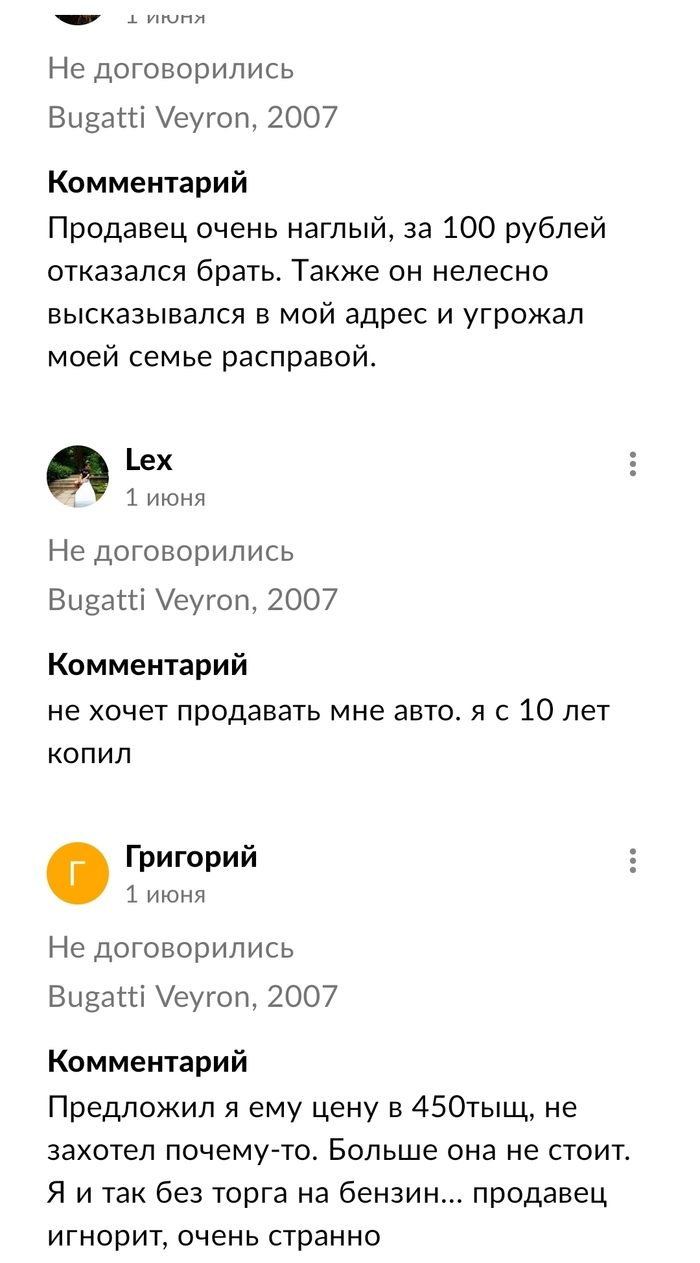This screenshot has height=1263, width=700.
Task: View Lex's profile picture
Action: [78, 476]
